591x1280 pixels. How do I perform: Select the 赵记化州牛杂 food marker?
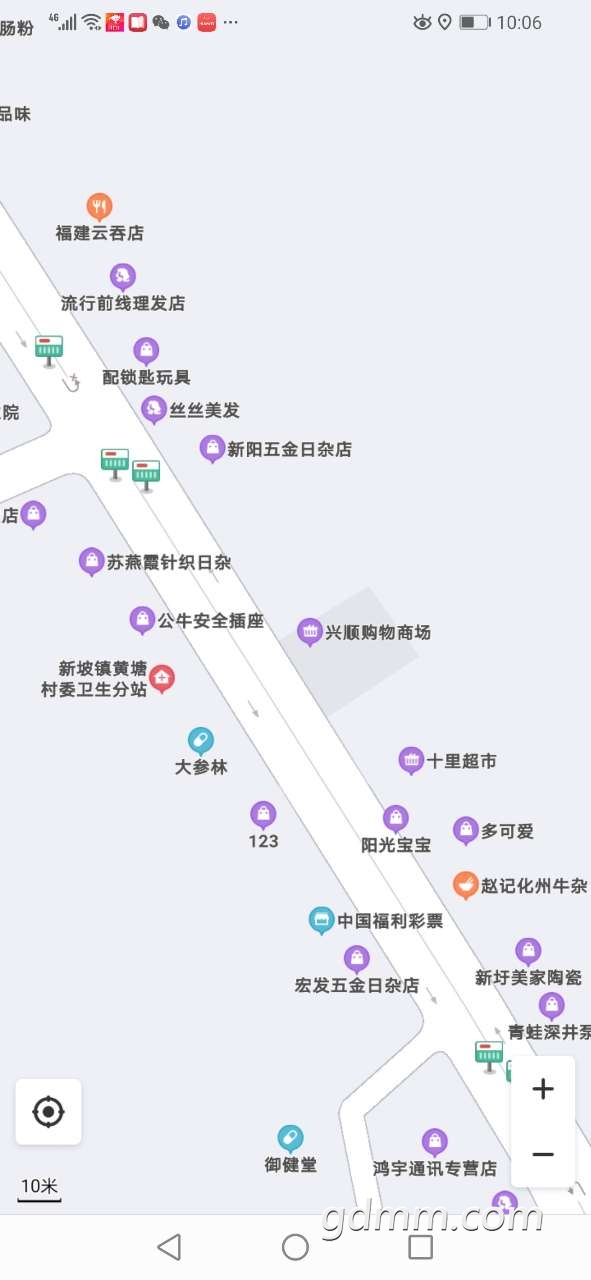coord(465,885)
